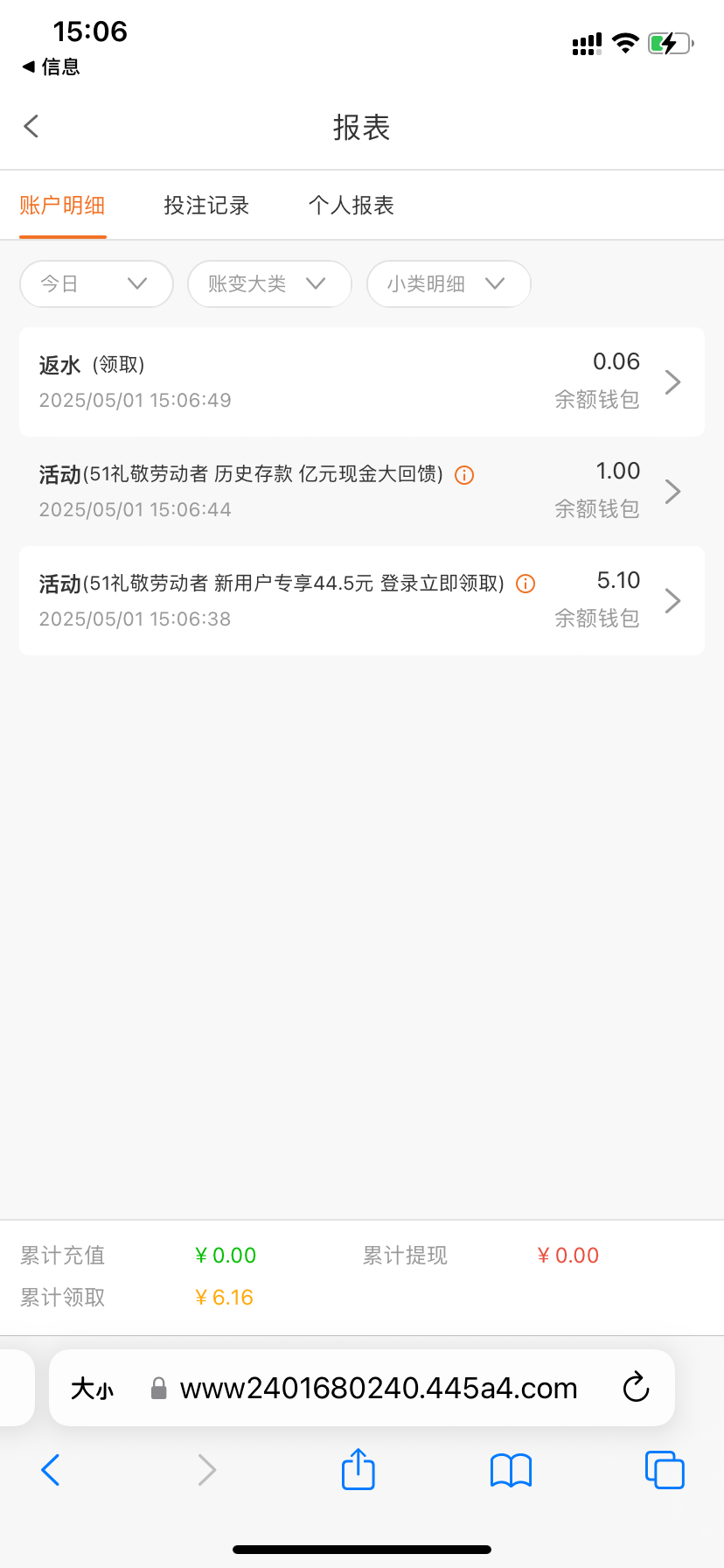Open the 大小 page settings in Safari
The width and height of the screenshot is (724, 1568).
pyautogui.click(x=92, y=1389)
